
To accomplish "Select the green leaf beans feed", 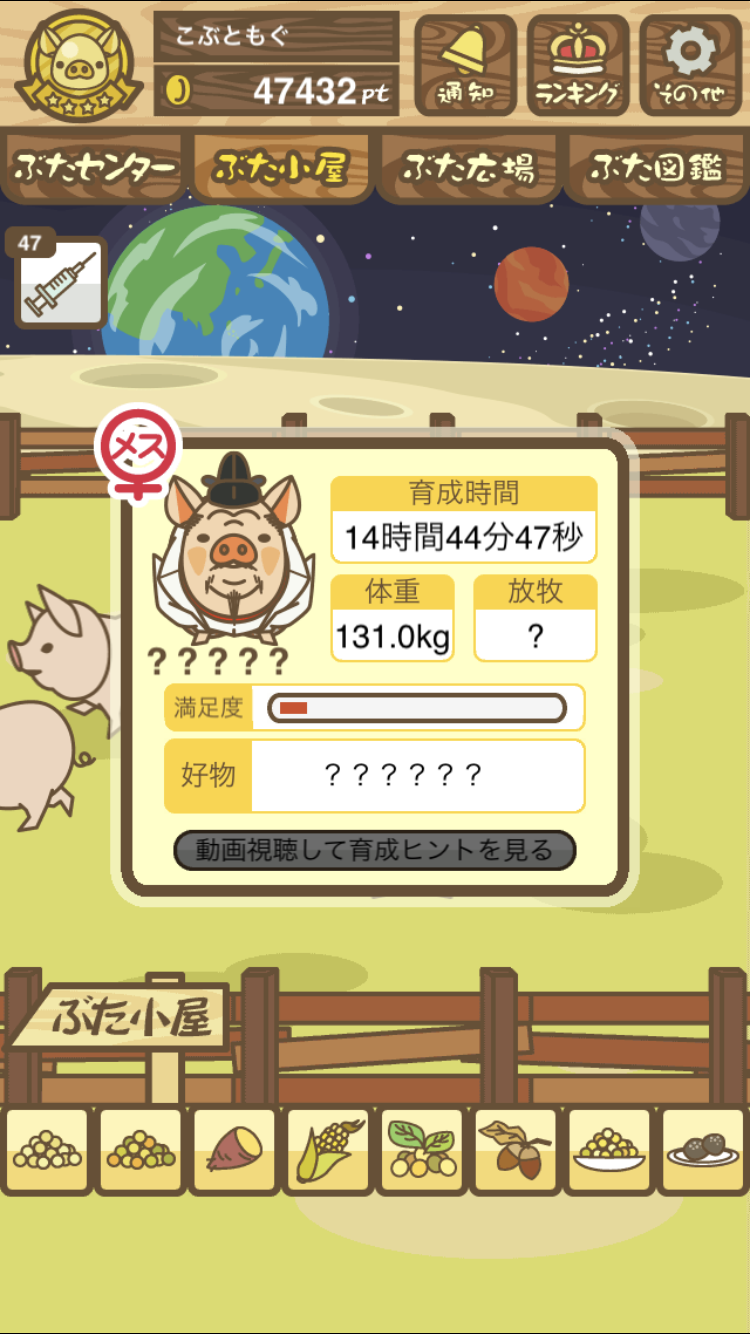I will (x=422, y=1150).
